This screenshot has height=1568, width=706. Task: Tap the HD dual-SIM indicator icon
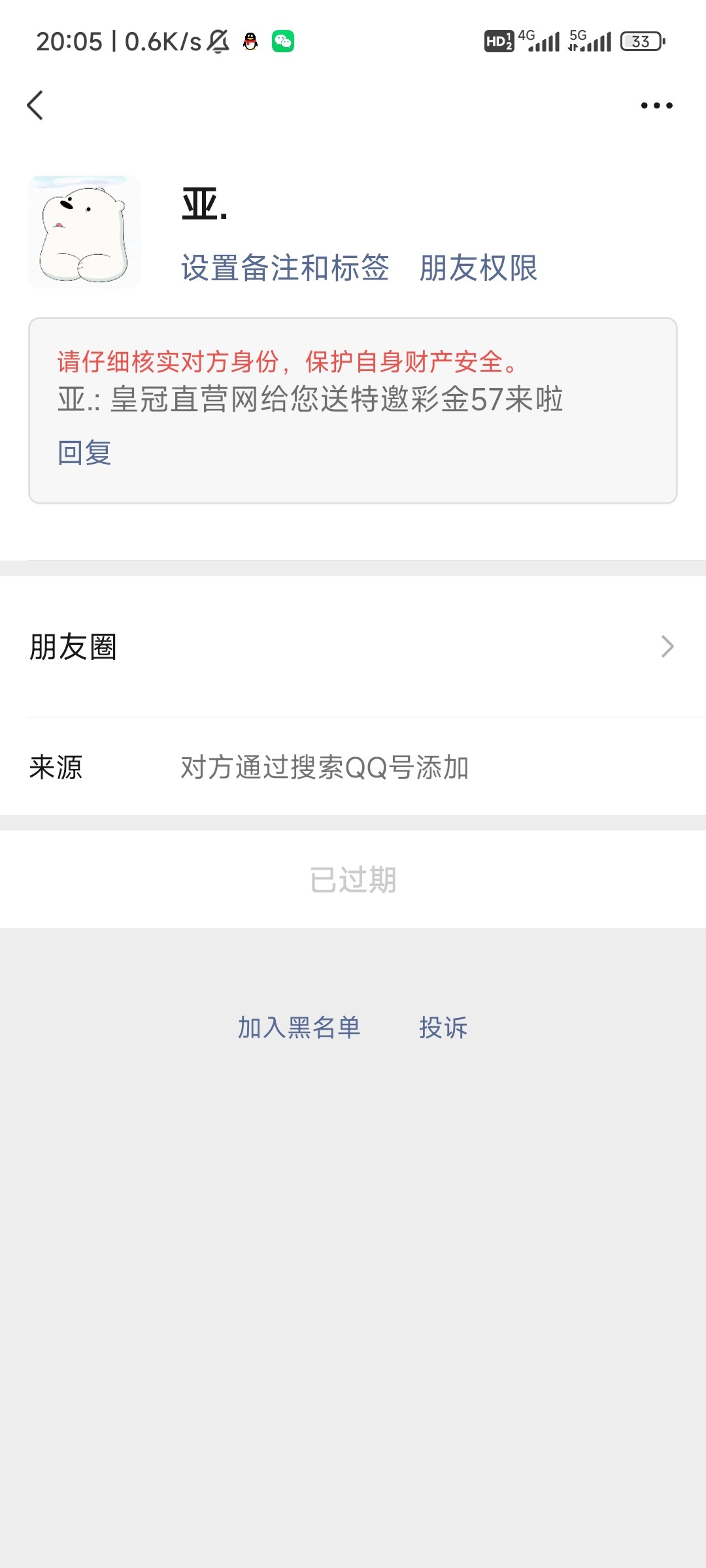coord(499,41)
